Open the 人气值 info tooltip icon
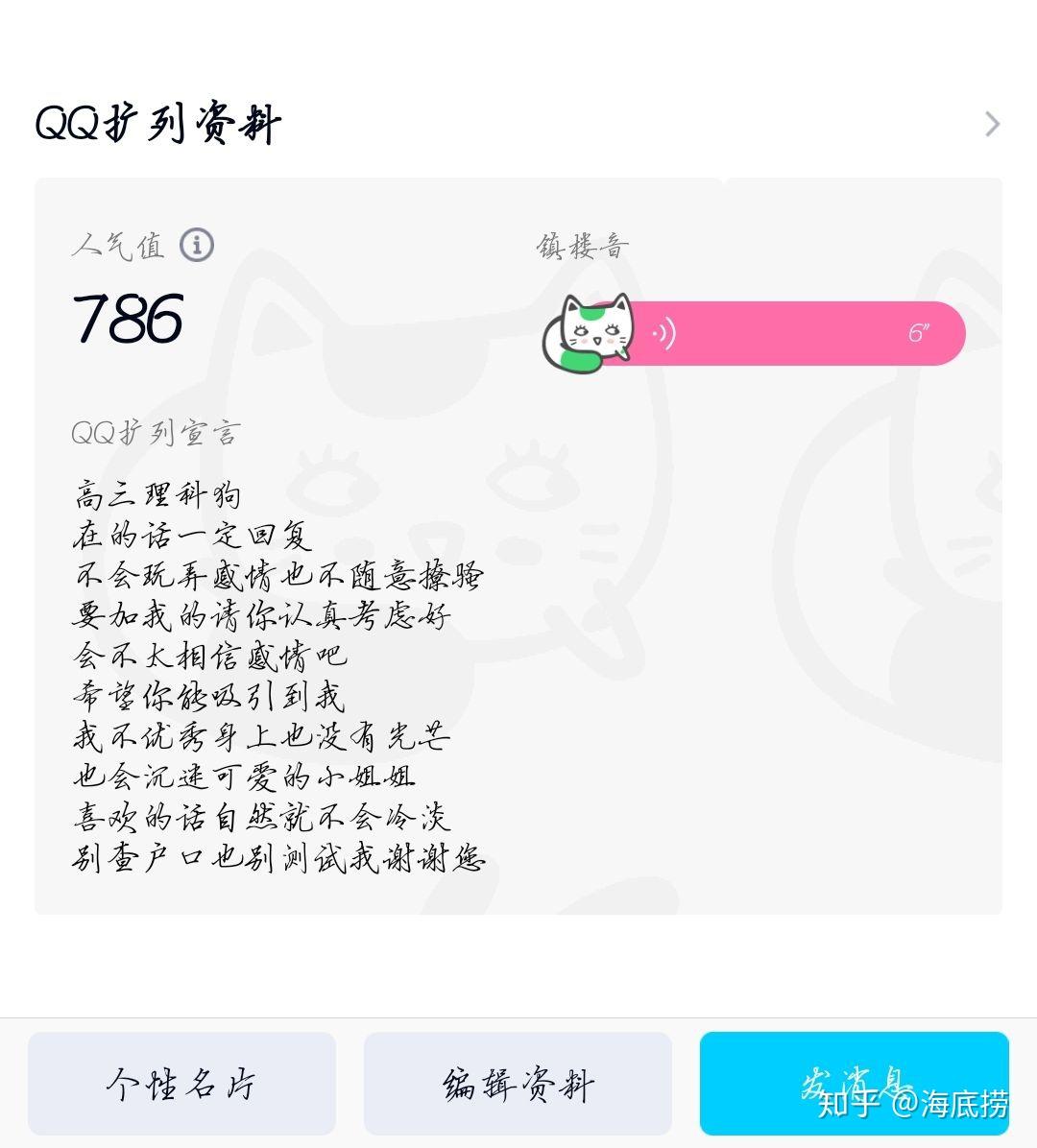 click(x=199, y=245)
